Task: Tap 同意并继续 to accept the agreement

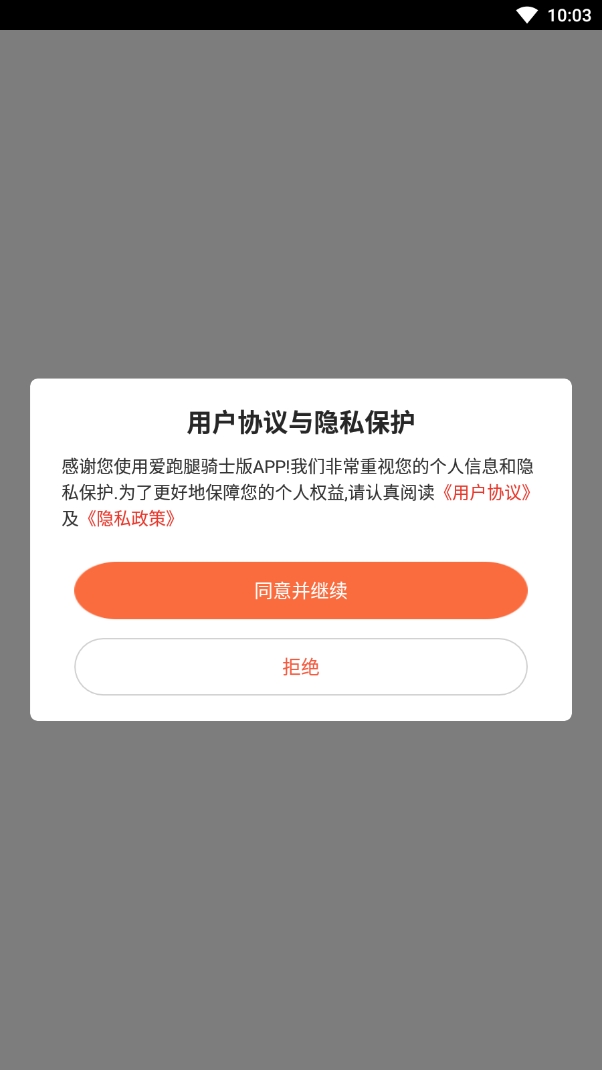Action: pos(301,590)
